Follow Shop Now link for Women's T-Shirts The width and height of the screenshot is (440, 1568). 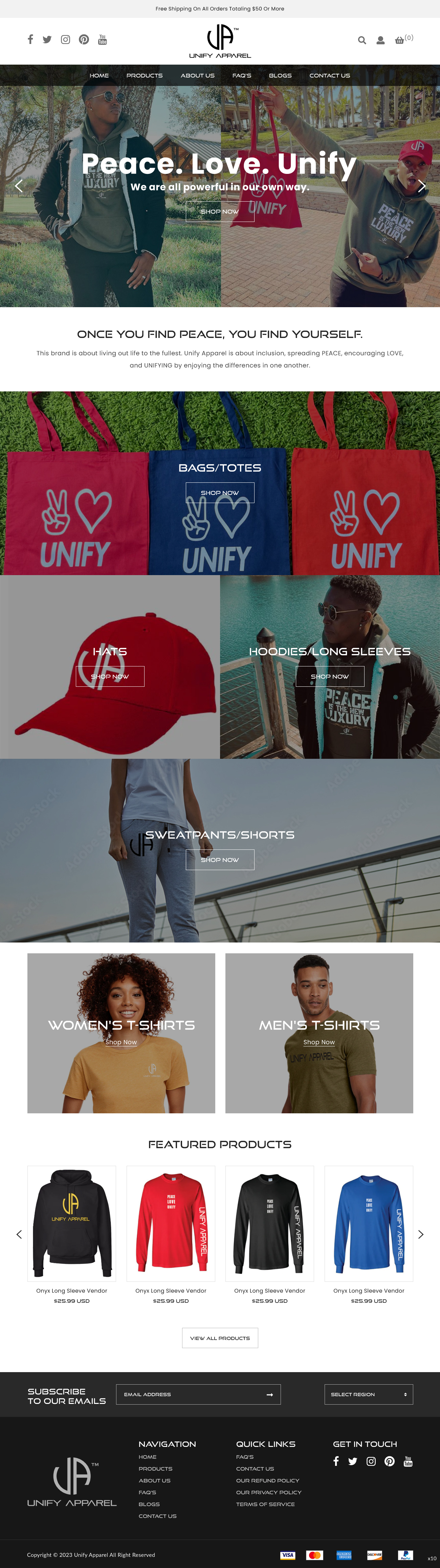[121, 1042]
